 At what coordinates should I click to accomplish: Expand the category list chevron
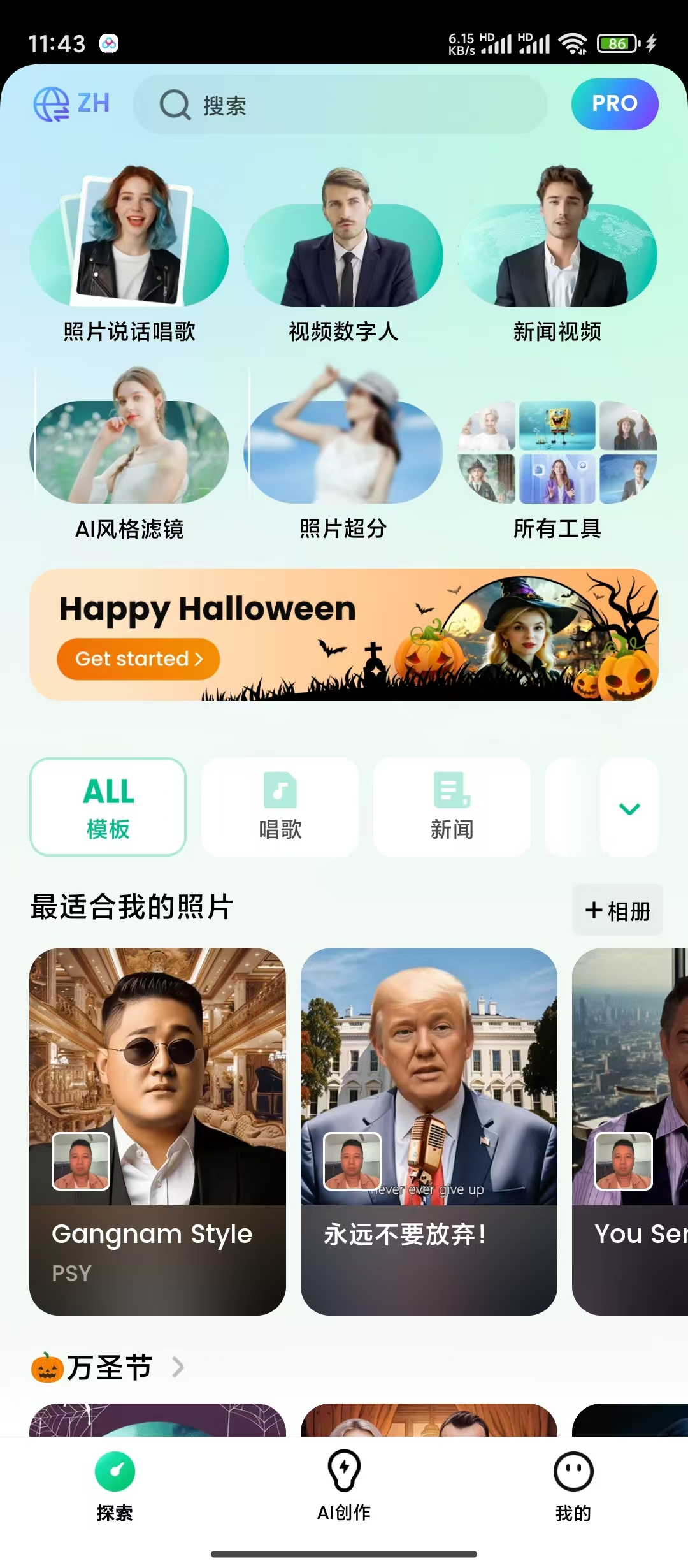[629, 808]
